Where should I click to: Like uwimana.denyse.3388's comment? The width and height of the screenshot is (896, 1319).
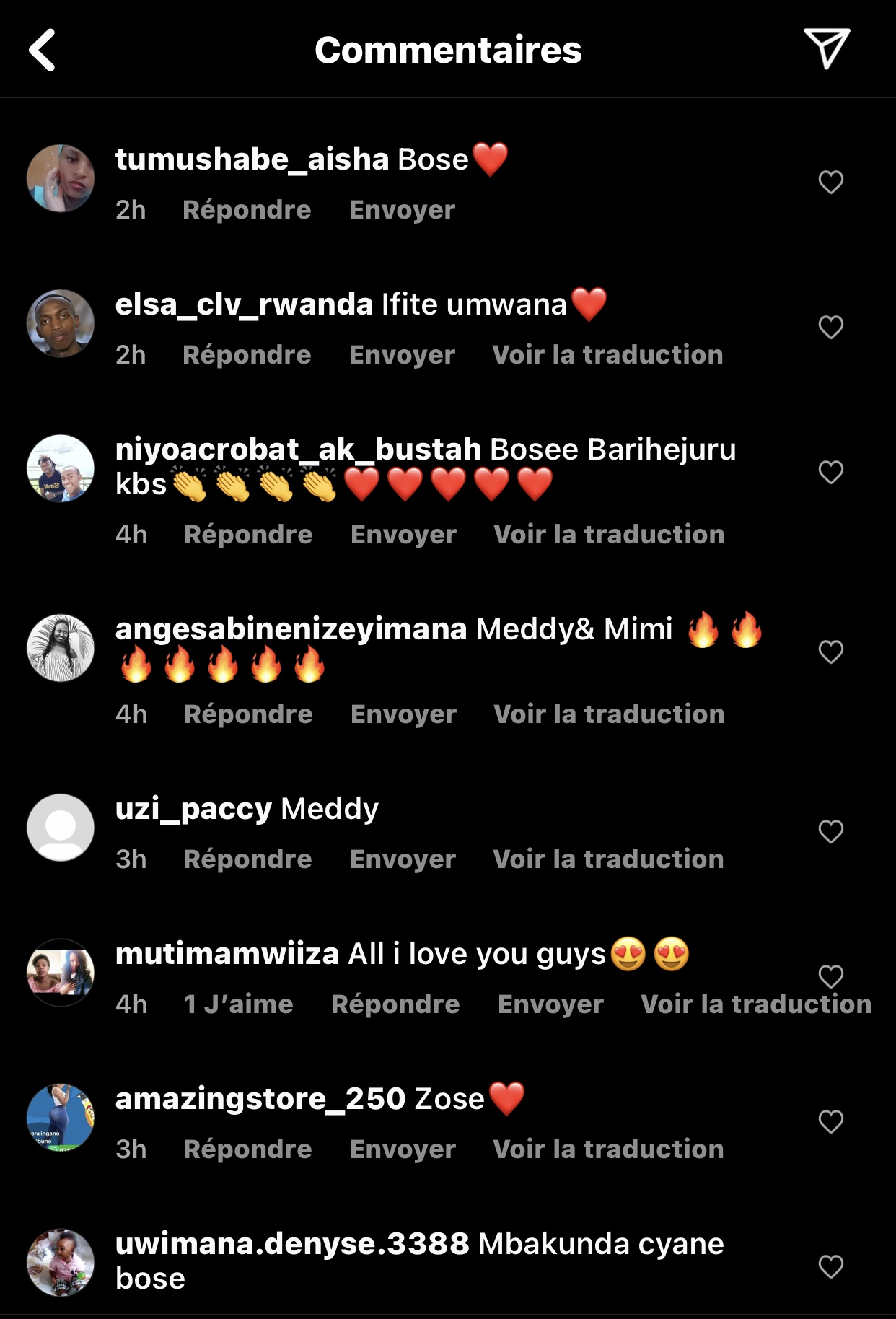click(830, 1267)
